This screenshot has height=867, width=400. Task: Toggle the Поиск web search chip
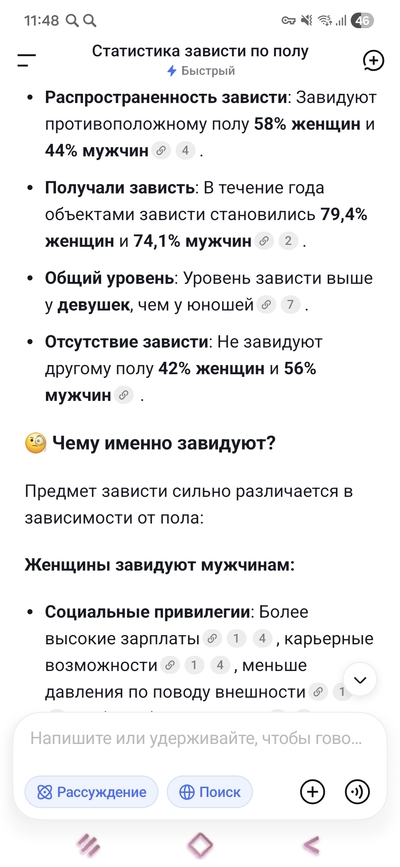(x=210, y=792)
